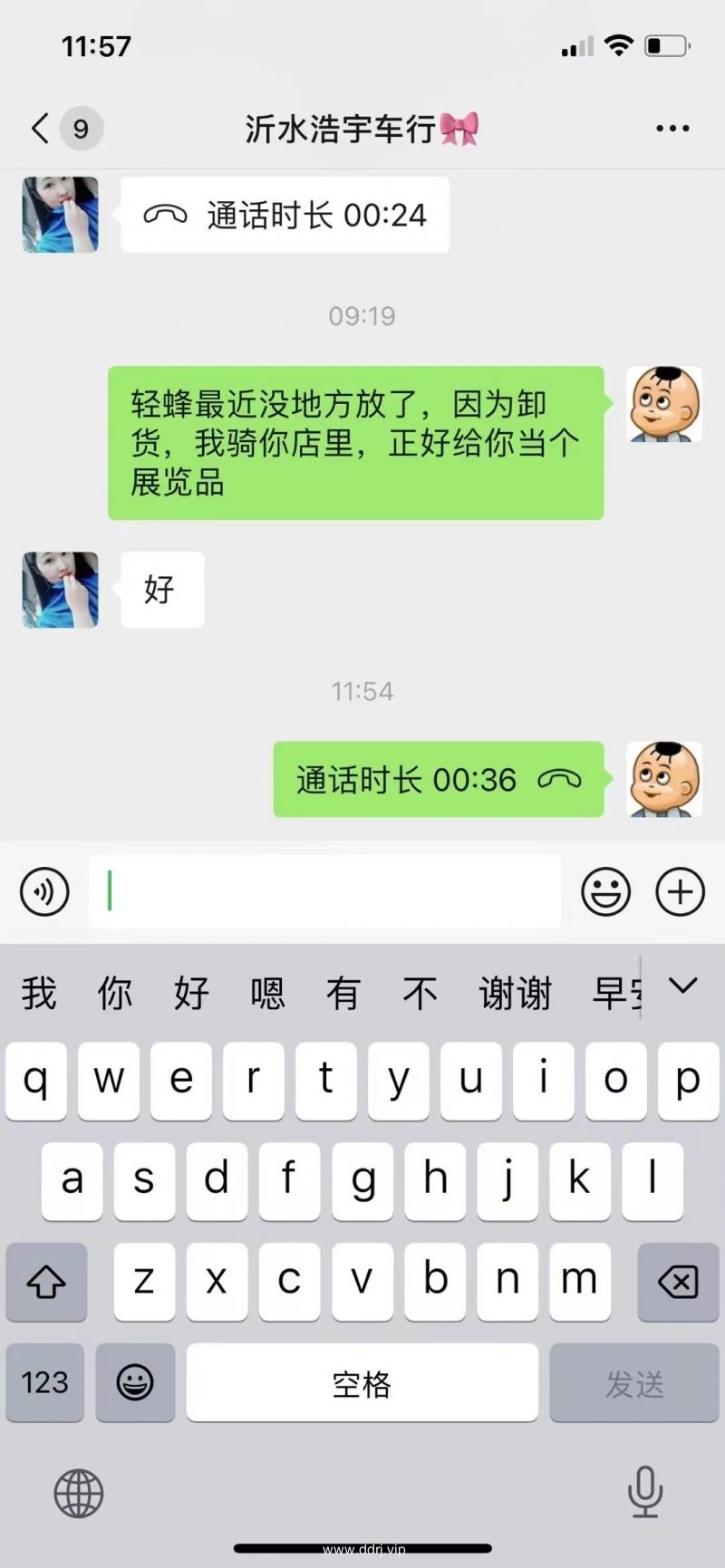Image resolution: width=725 pixels, height=1568 pixels.
Task: Tap the 发送 send key
Action: tap(634, 1382)
